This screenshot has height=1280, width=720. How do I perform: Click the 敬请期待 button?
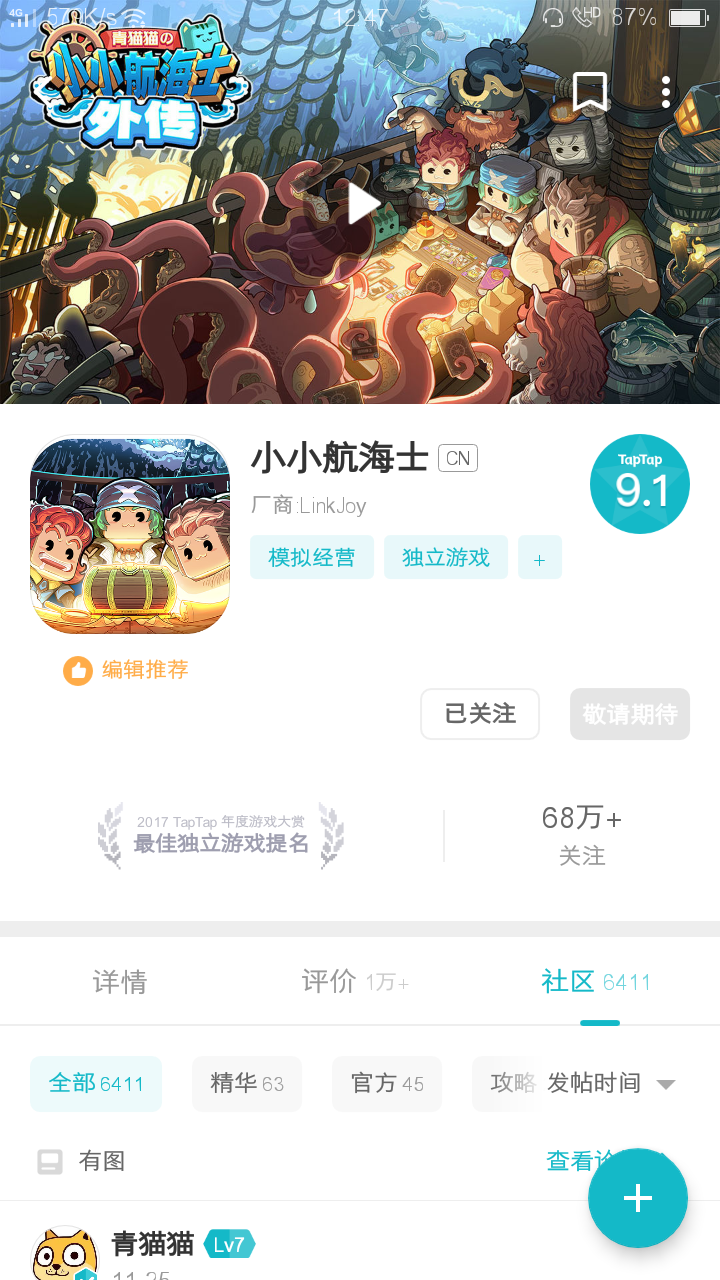coord(629,714)
